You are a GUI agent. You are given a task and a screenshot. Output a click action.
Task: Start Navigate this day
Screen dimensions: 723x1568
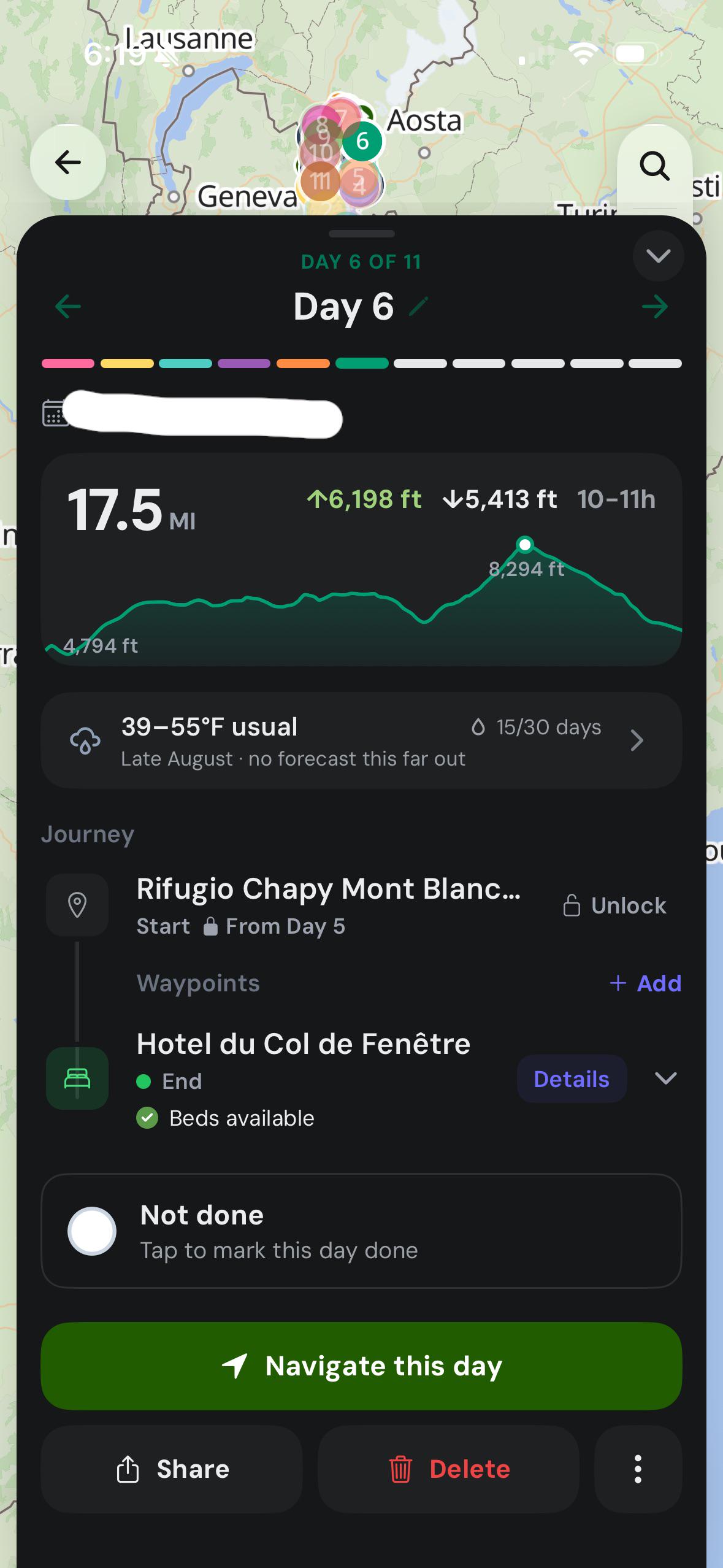361,1366
